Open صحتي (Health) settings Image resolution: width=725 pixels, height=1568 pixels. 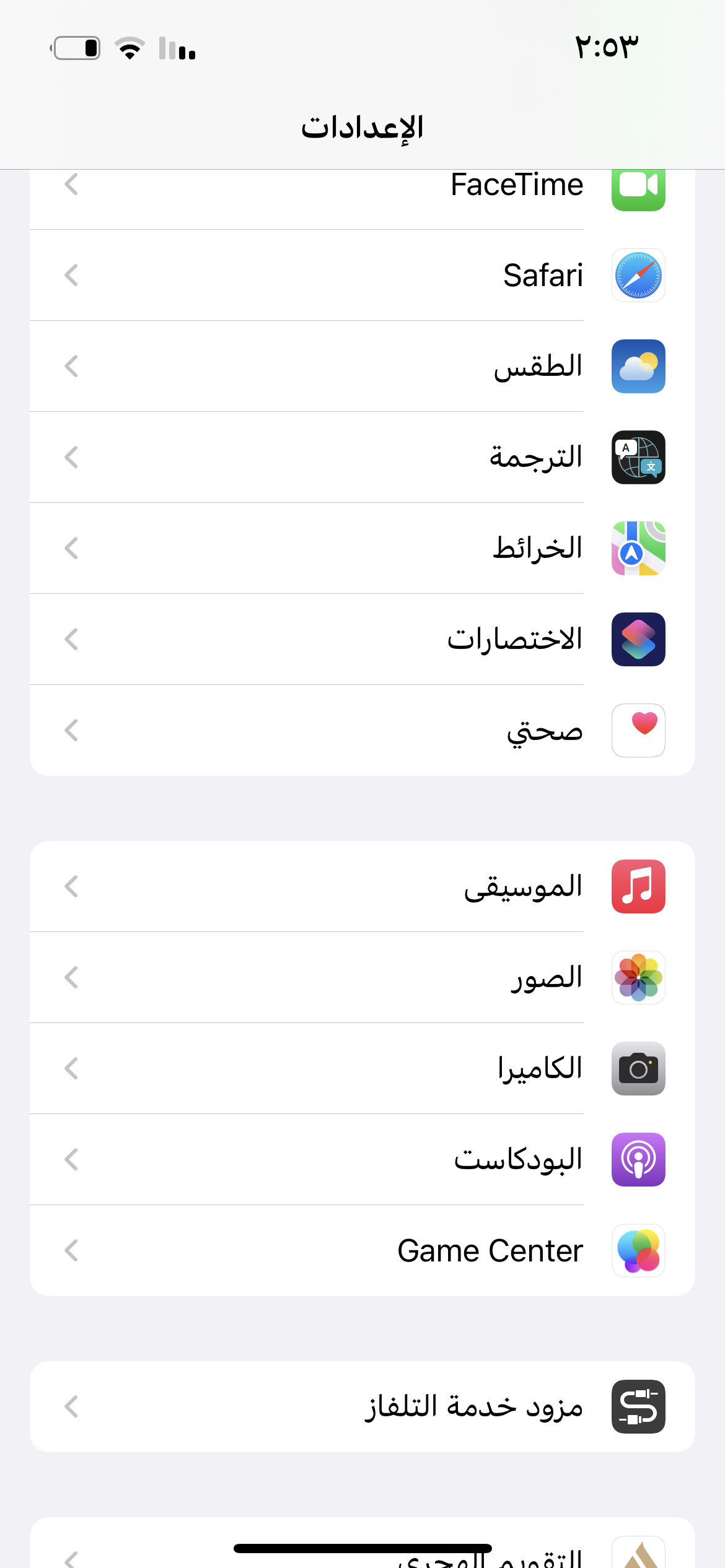[362, 730]
